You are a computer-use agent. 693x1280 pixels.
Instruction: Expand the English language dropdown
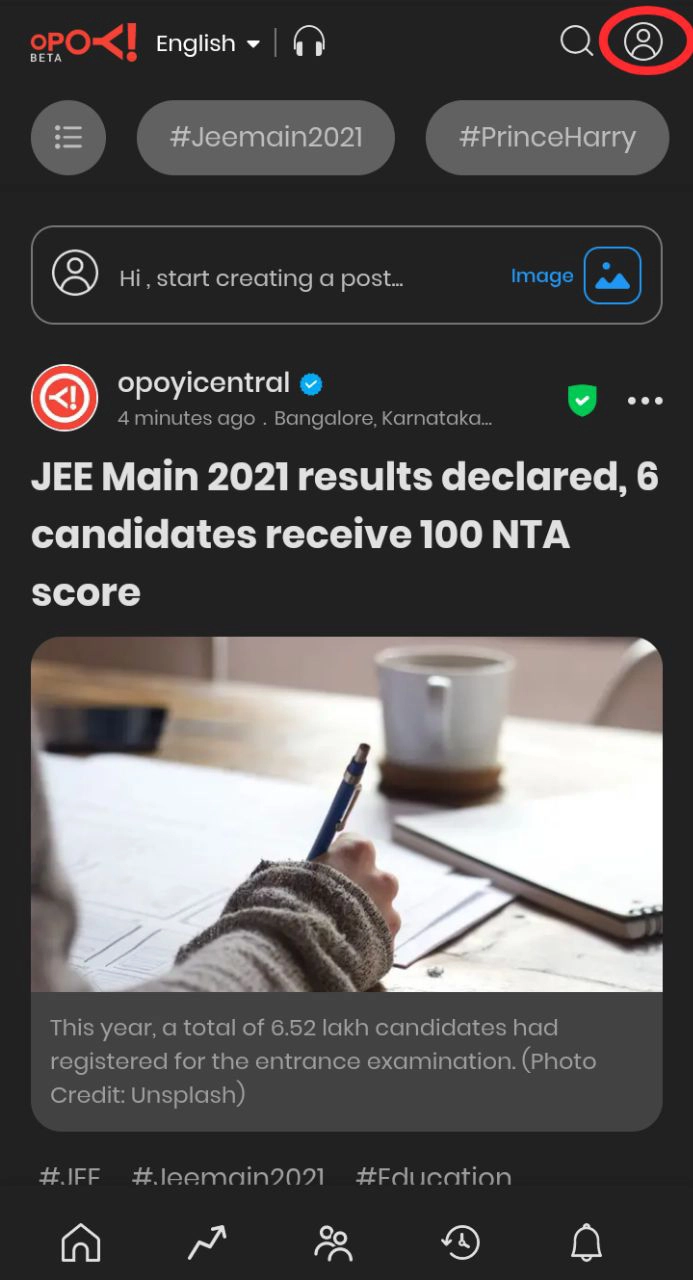pos(208,44)
